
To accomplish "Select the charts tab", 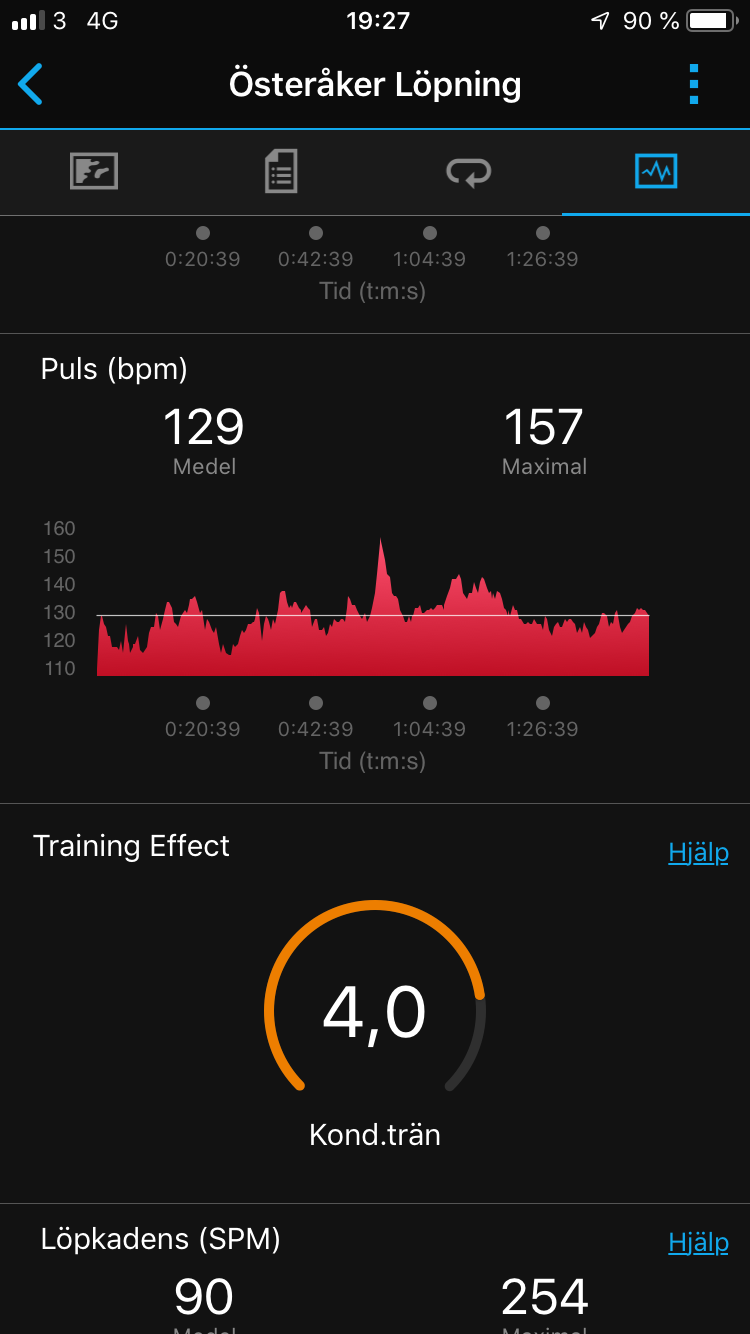I will [656, 172].
